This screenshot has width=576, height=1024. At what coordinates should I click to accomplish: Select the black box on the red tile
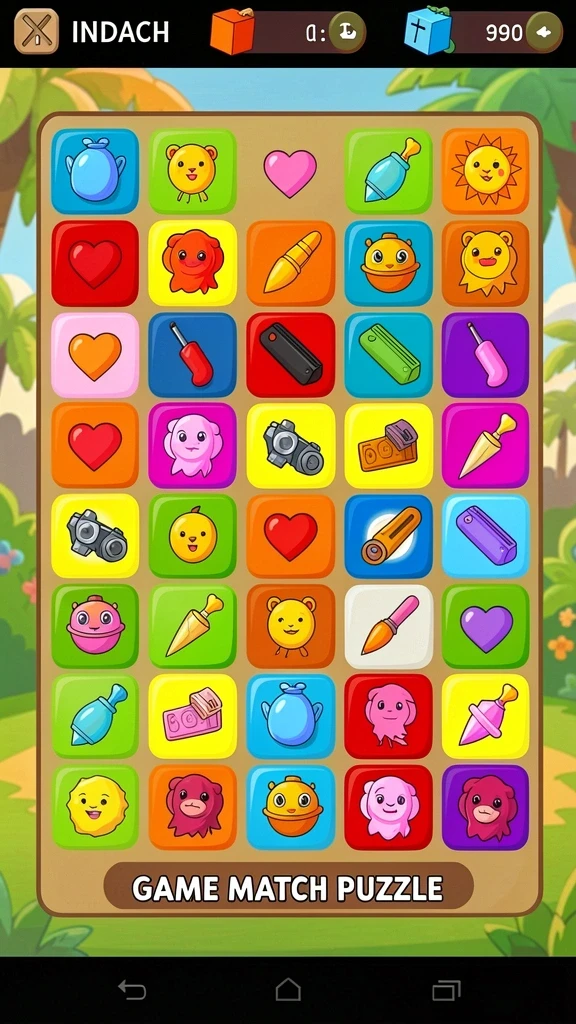[x=291, y=355]
